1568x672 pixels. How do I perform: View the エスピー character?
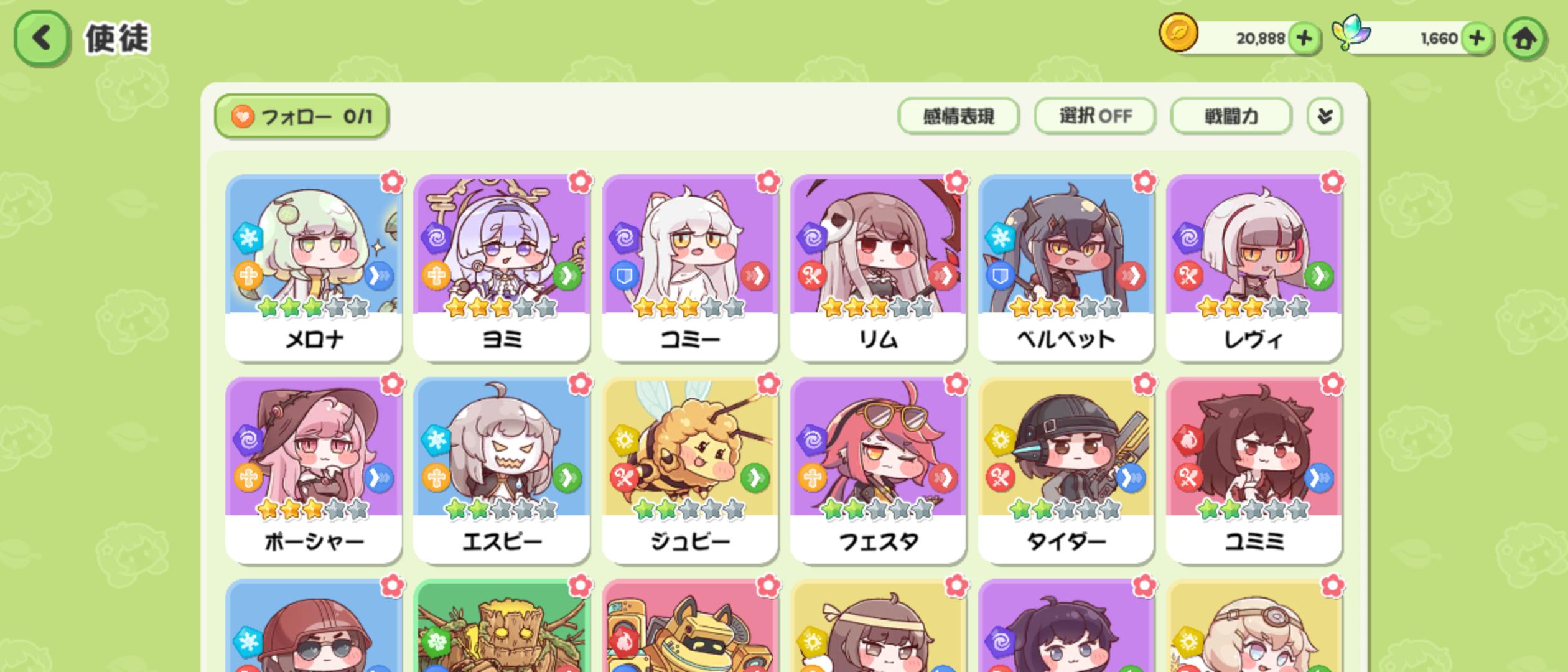click(x=502, y=470)
